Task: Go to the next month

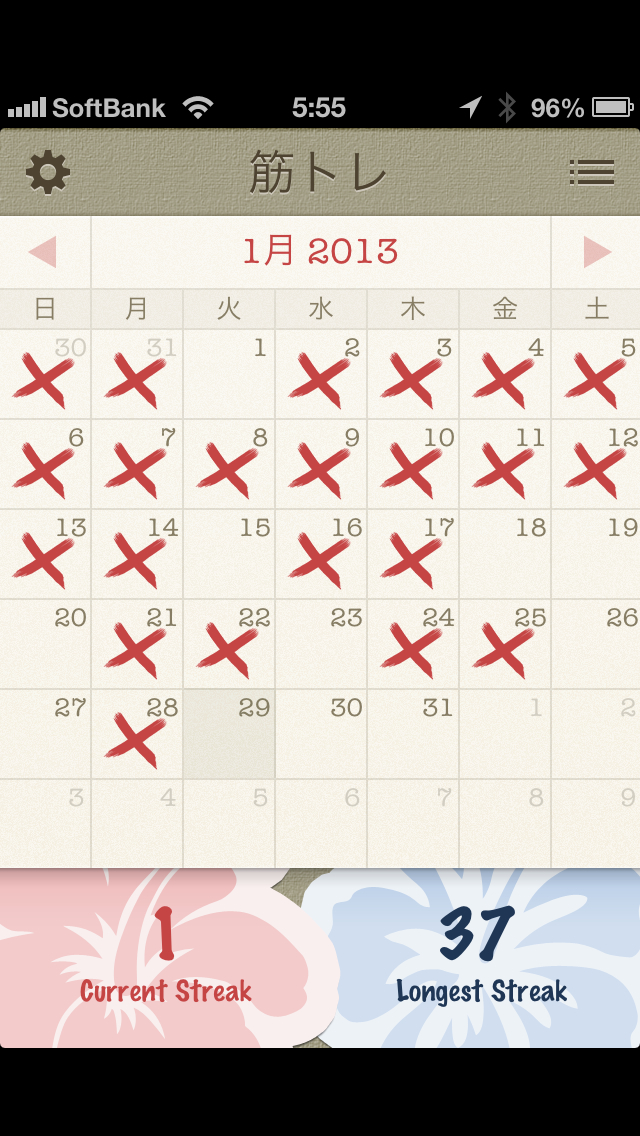Action: click(x=597, y=252)
